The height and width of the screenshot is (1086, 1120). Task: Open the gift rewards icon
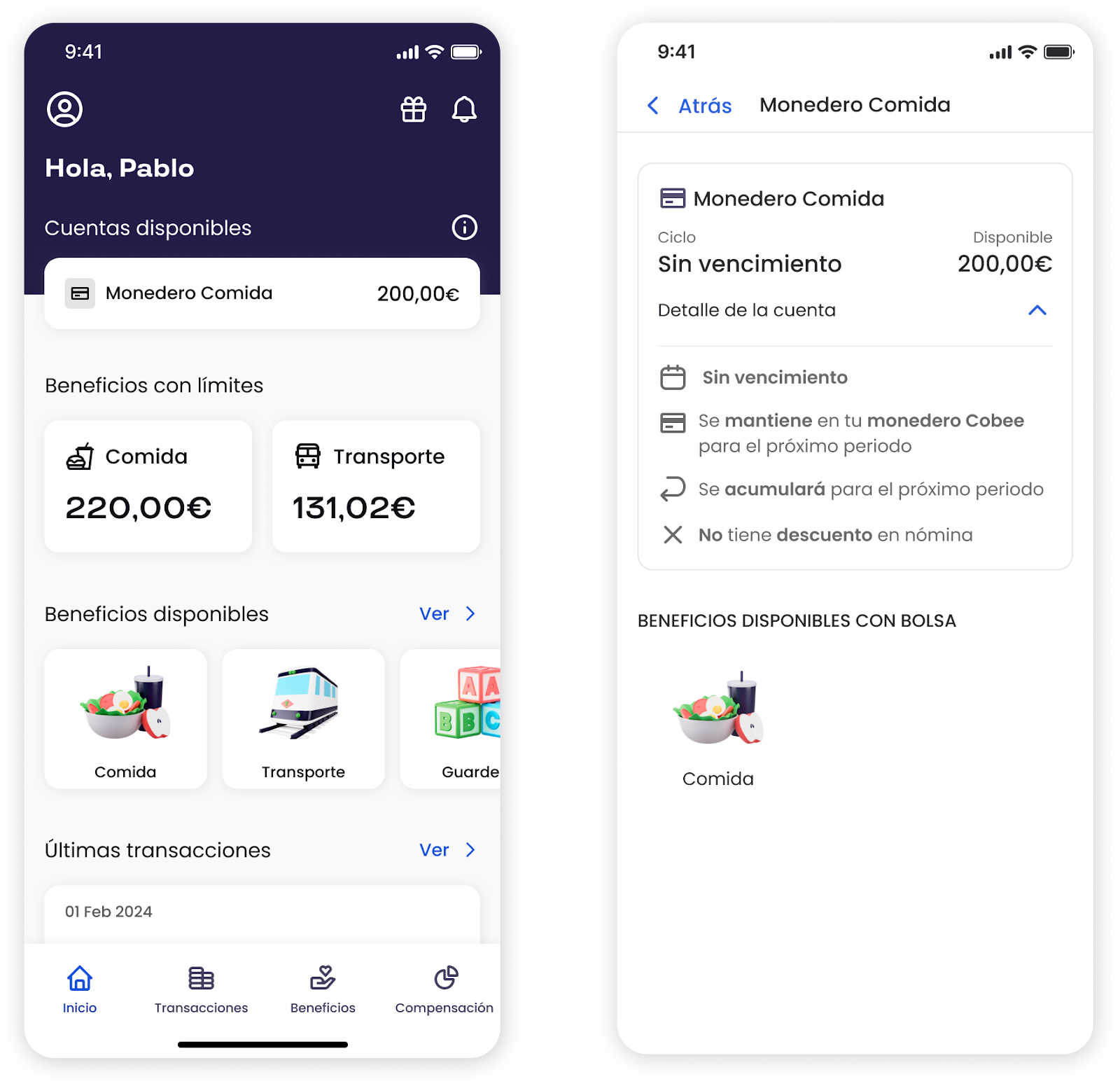pos(413,109)
